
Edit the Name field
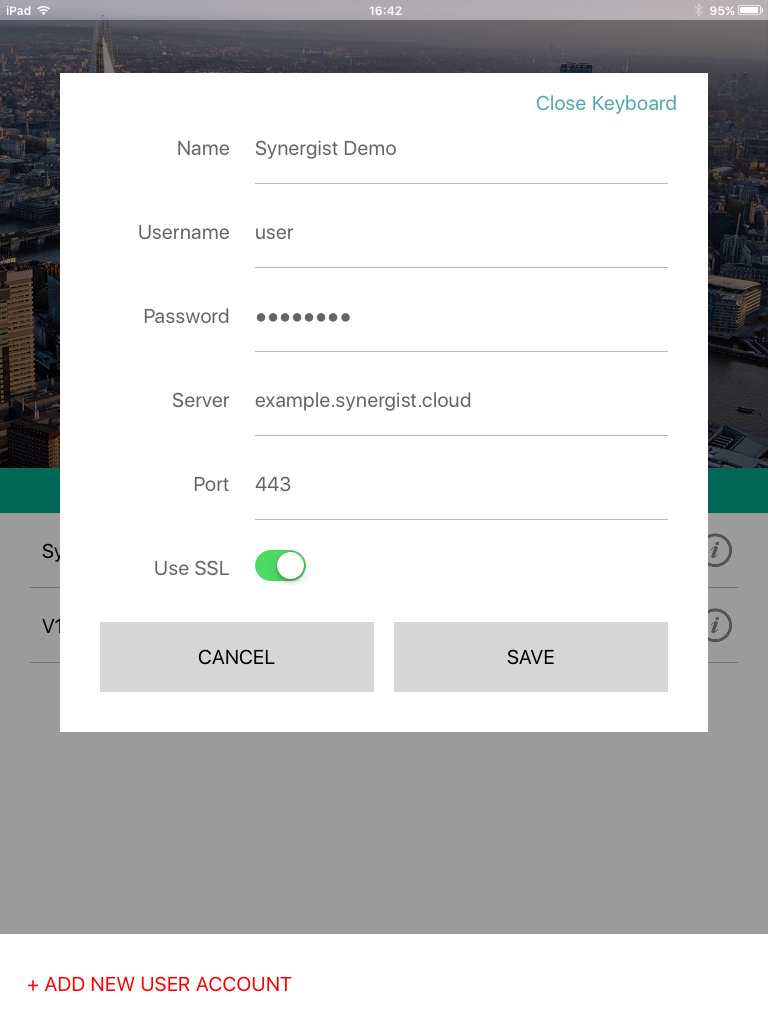coord(460,149)
